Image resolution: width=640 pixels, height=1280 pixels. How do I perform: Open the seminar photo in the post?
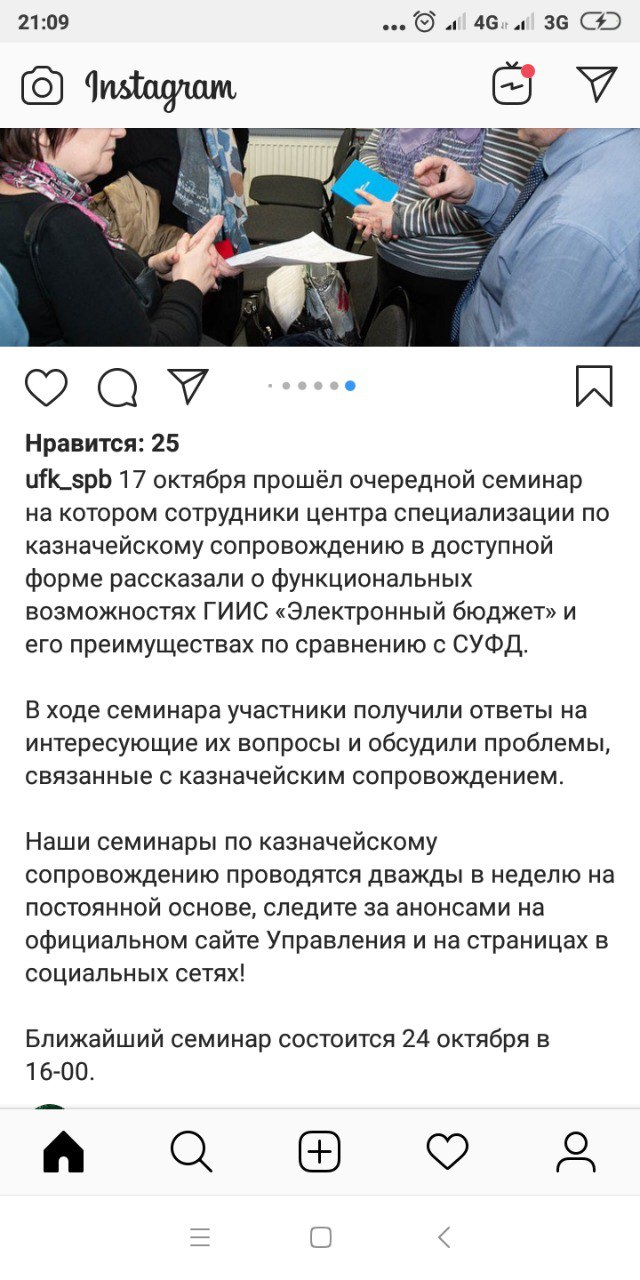point(320,237)
